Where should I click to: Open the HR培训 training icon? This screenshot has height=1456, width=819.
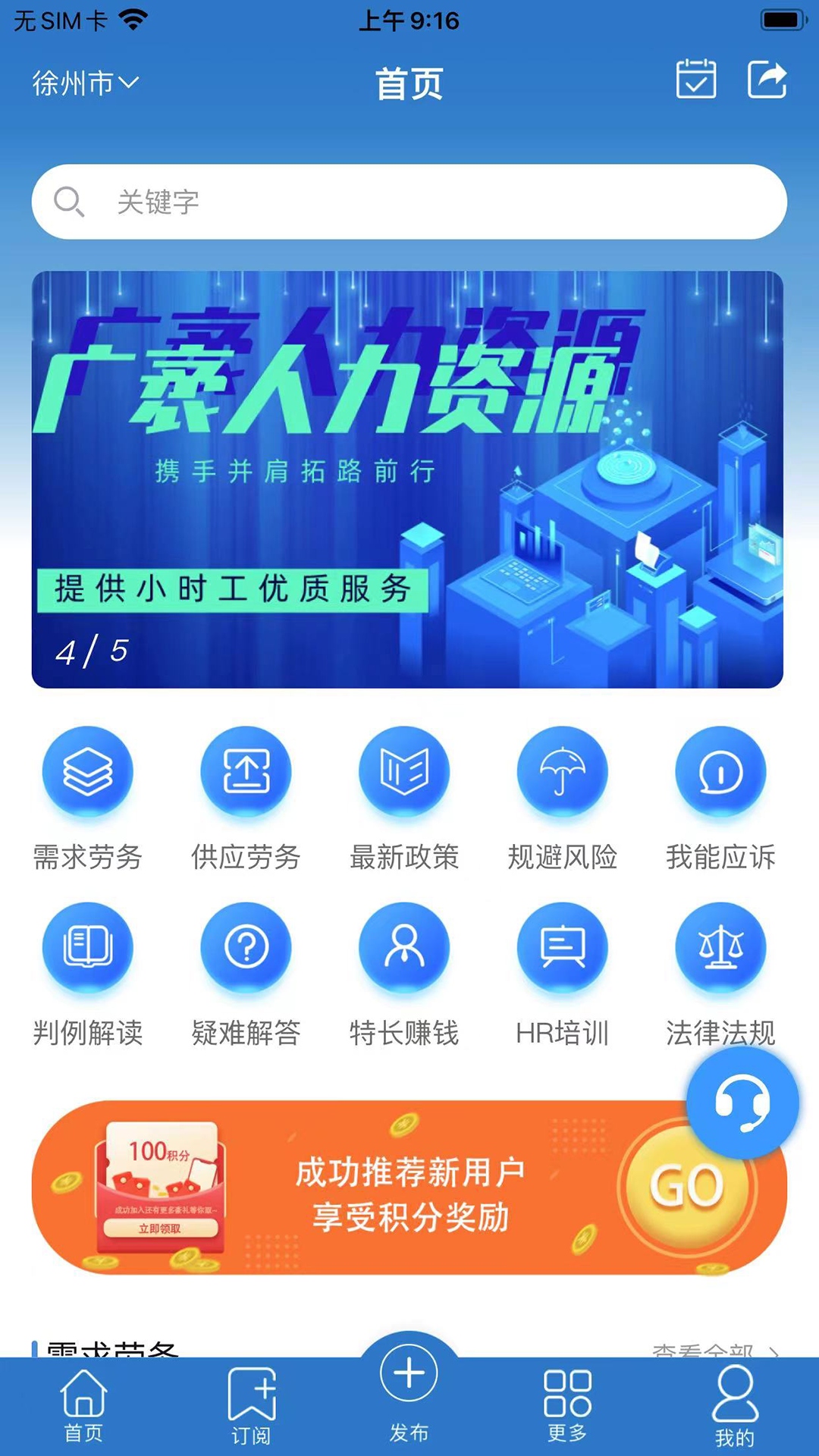(562, 947)
